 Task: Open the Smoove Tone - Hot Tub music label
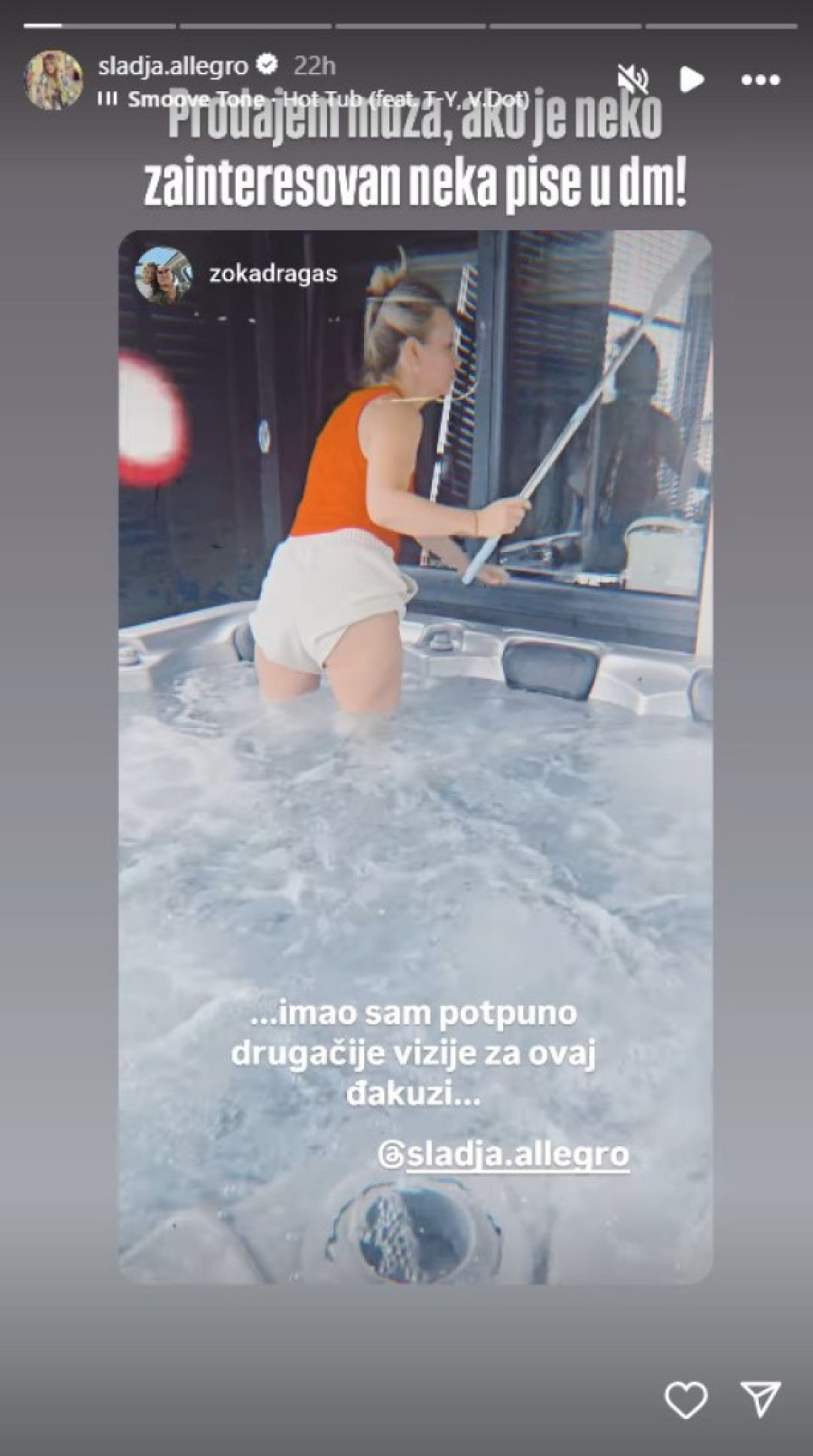pos(316,99)
